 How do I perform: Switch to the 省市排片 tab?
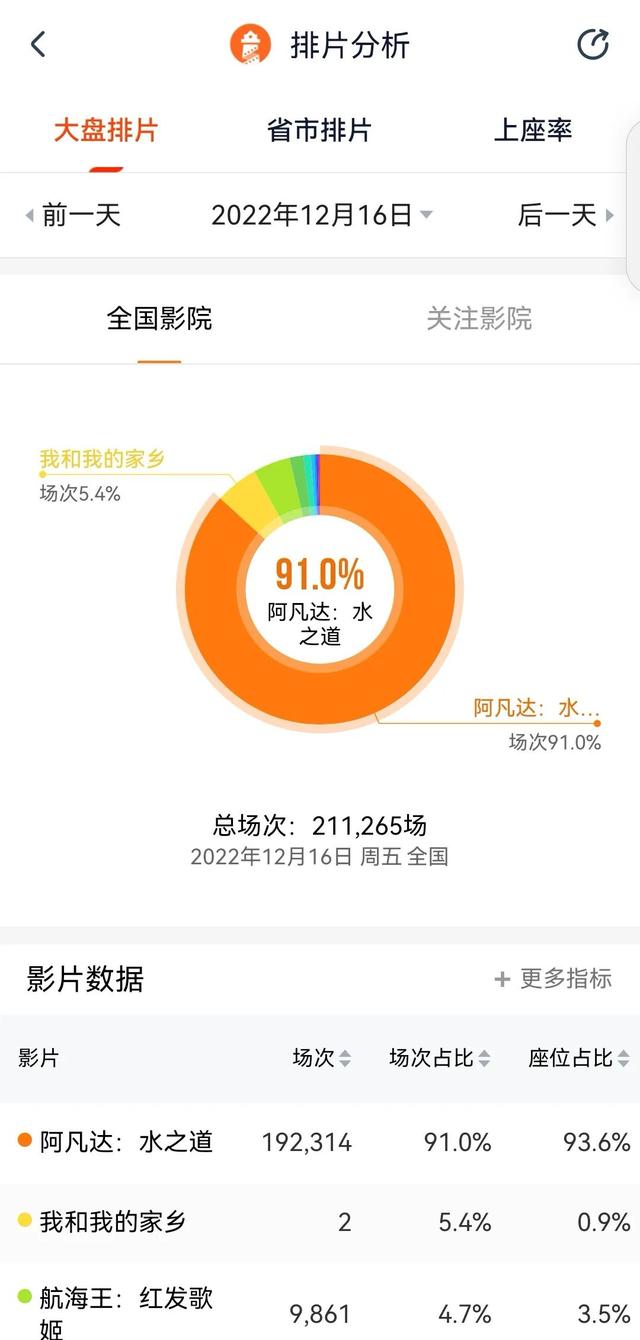319,130
